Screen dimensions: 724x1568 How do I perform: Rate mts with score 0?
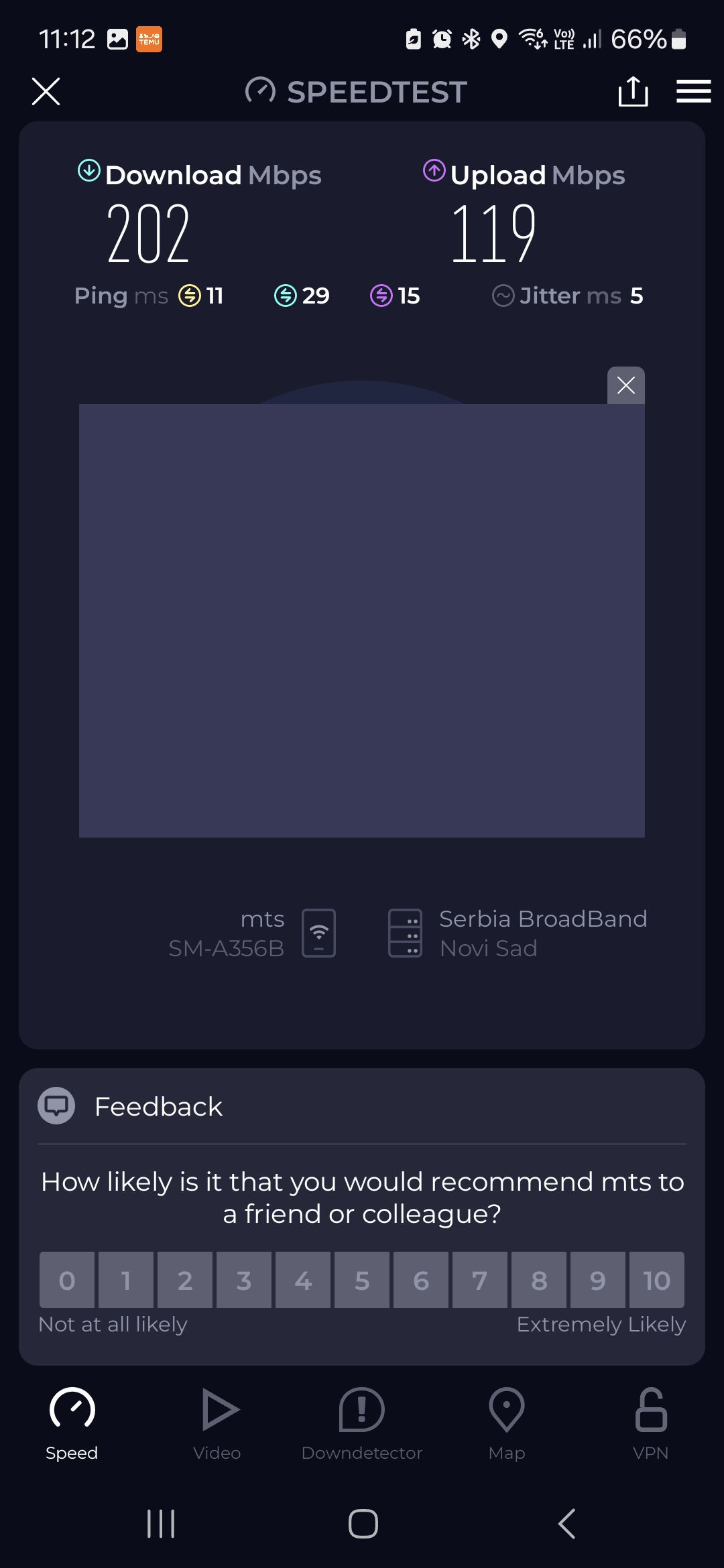[67, 1280]
